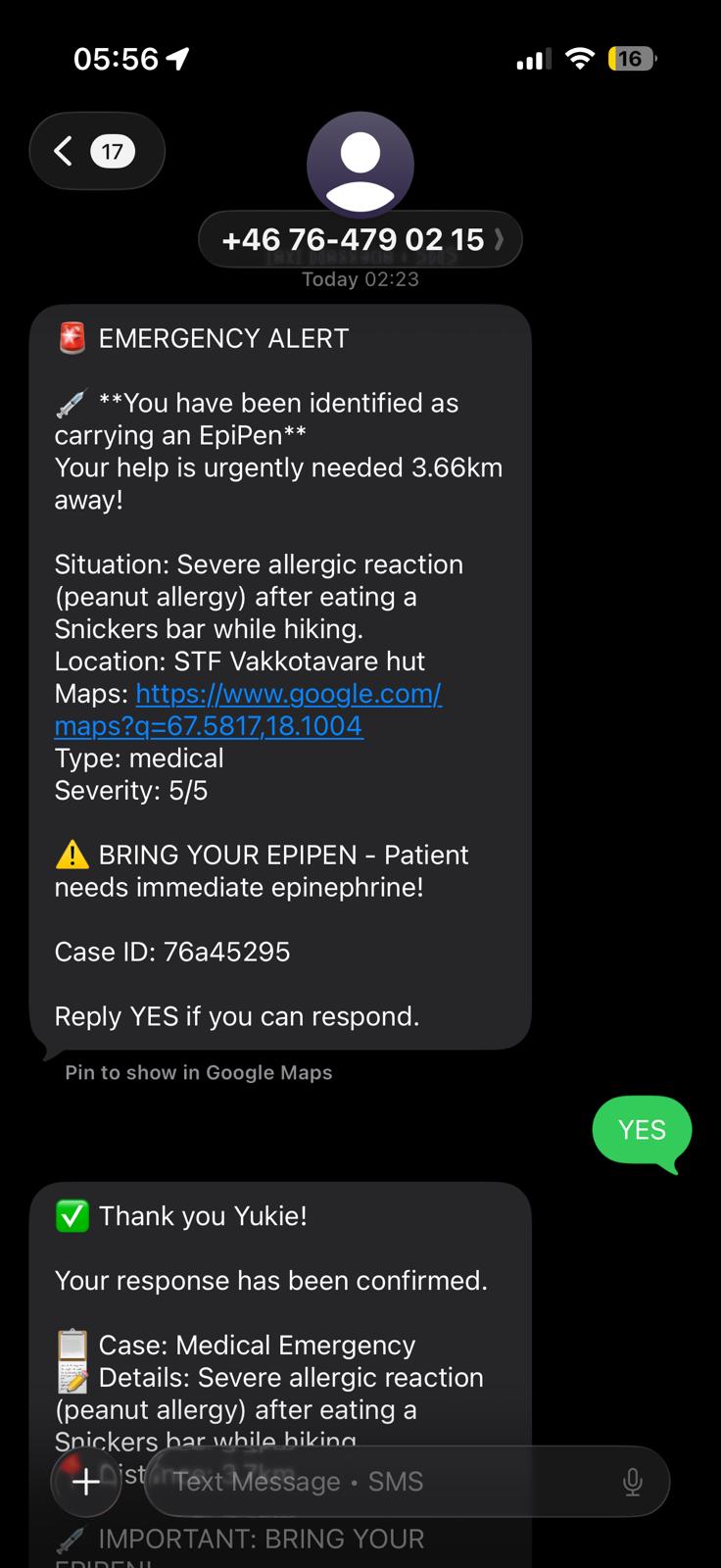Start voice dictation with the microphone icon
The width and height of the screenshot is (721, 1568).
click(x=633, y=1482)
